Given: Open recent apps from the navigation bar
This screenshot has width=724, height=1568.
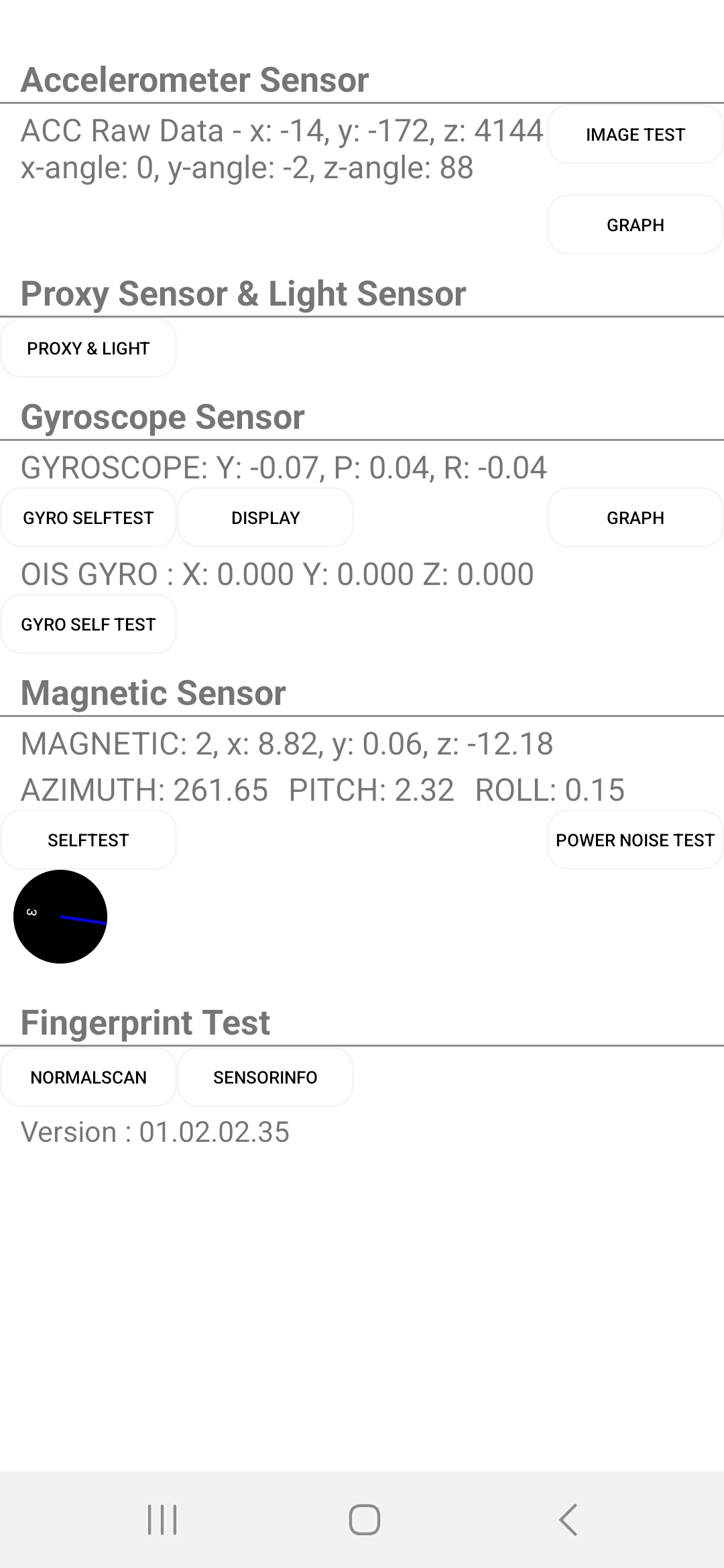Looking at the screenshot, I should [162, 1520].
